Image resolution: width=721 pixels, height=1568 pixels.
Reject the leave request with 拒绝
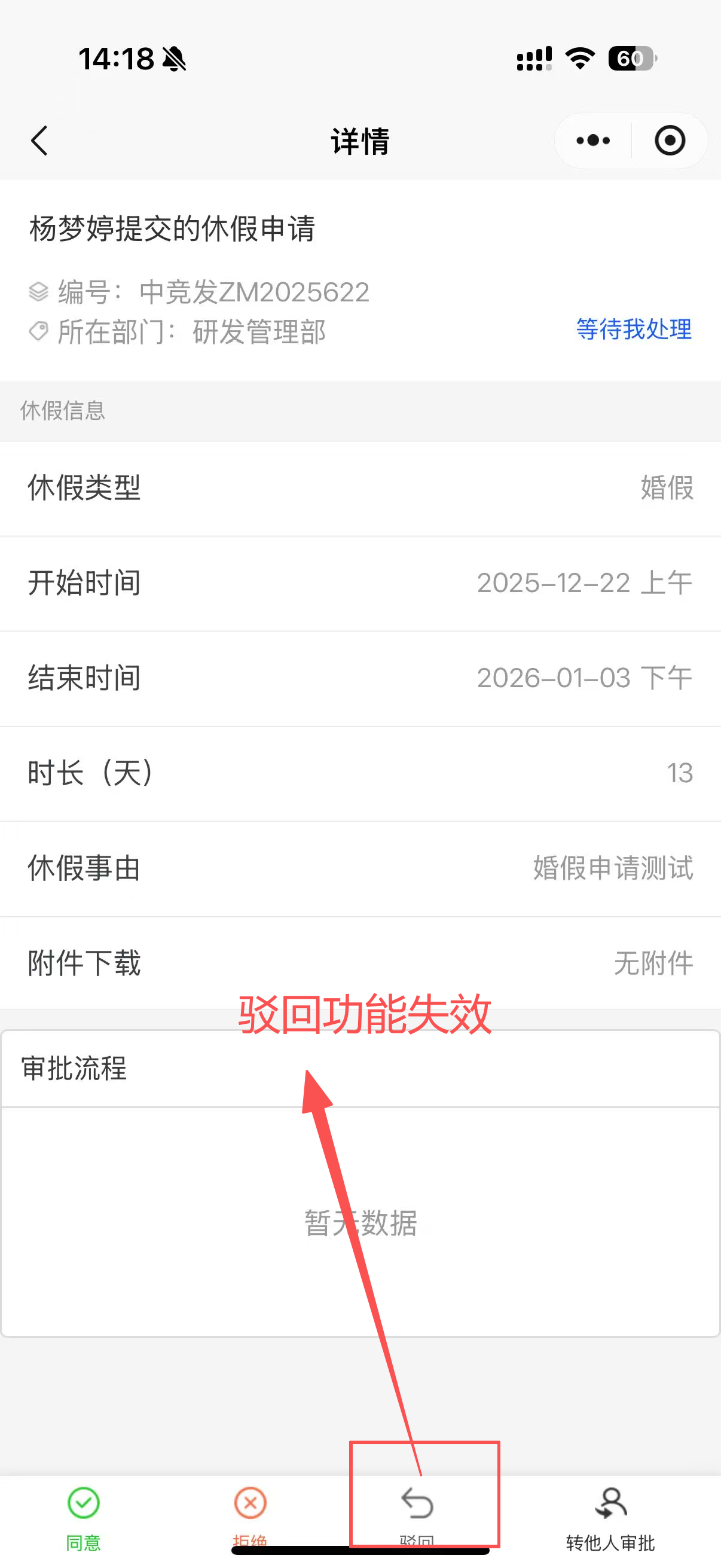click(x=250, y=1514)
